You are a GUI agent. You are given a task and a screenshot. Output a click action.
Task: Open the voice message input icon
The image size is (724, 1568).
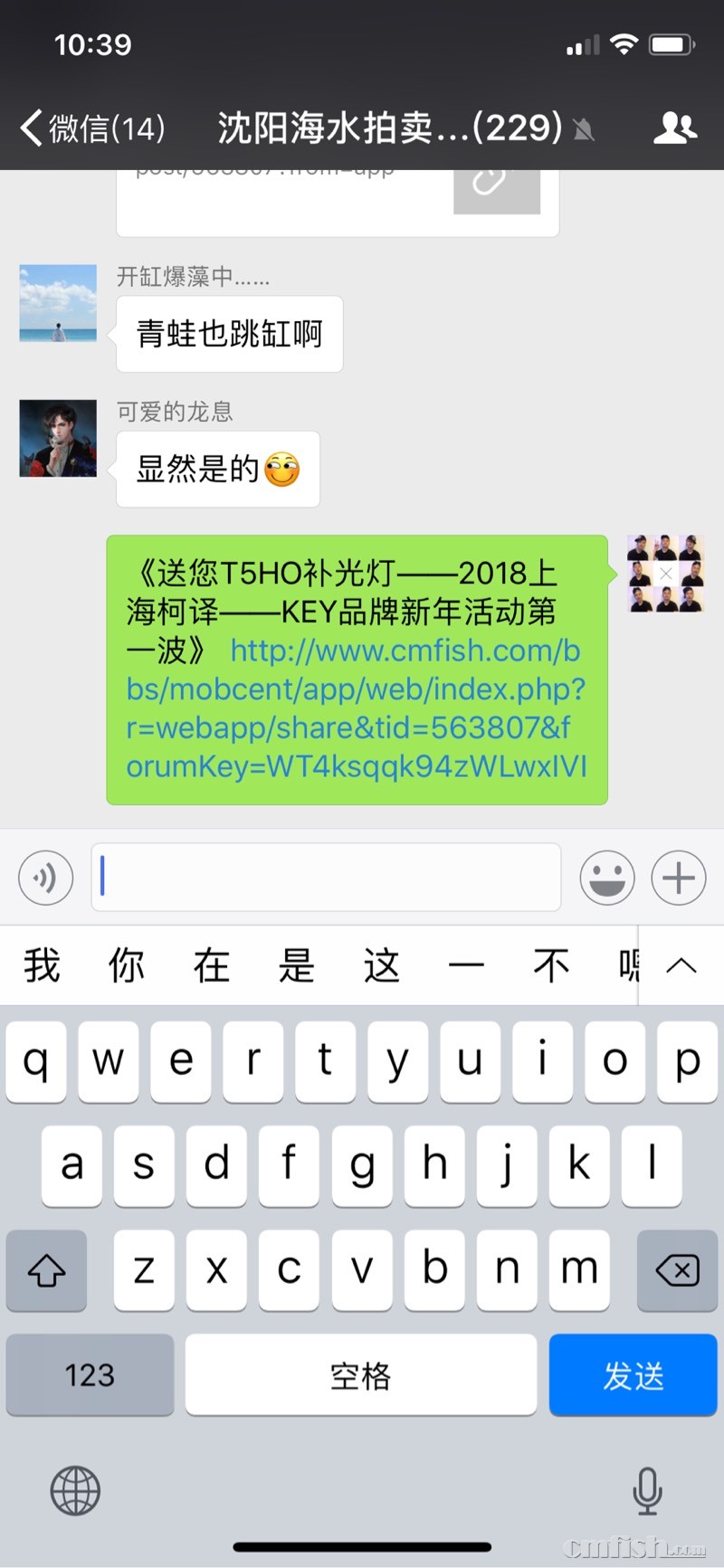click(45, 878)
